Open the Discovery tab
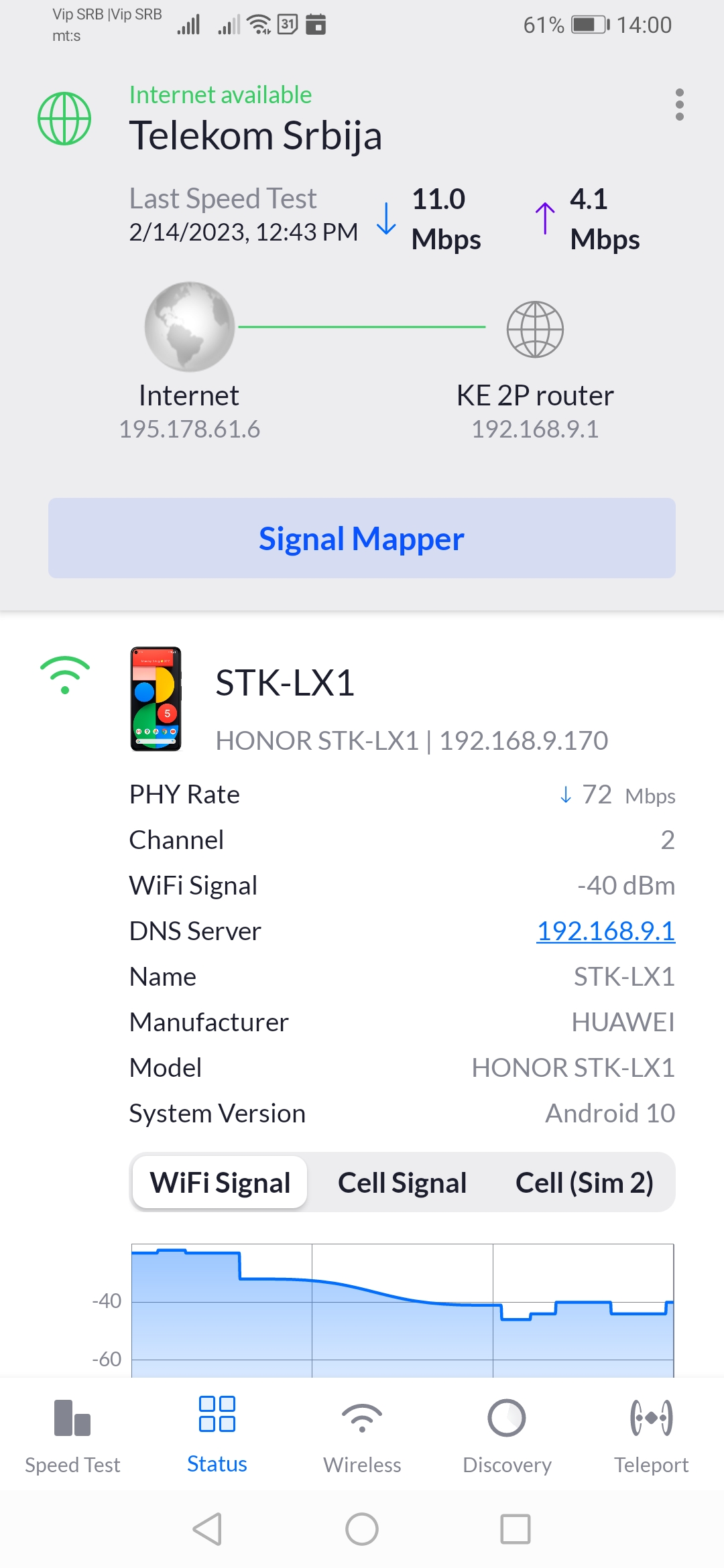Viewport: 724px width, 1568px height. [x=507, y=1434]
